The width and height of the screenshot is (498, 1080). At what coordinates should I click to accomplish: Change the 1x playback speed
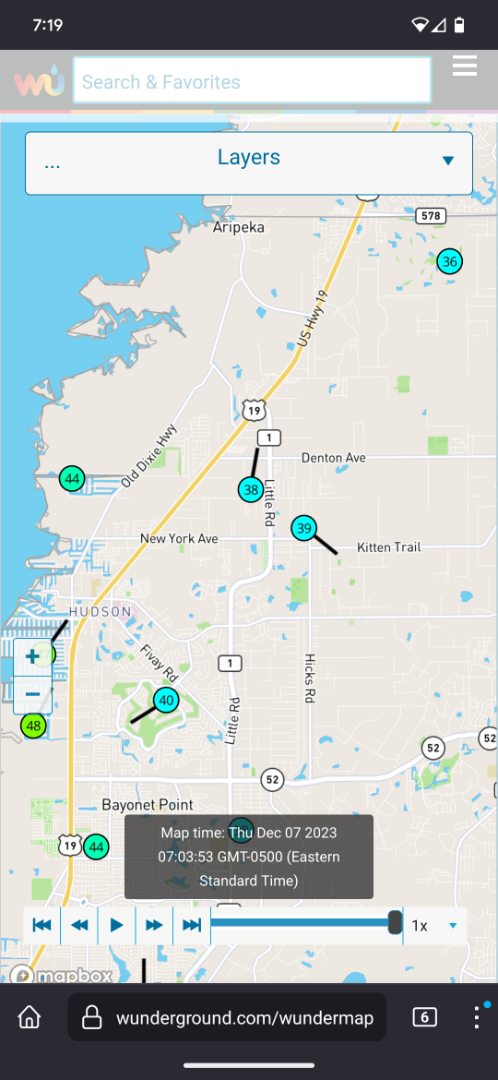[435, 926]
